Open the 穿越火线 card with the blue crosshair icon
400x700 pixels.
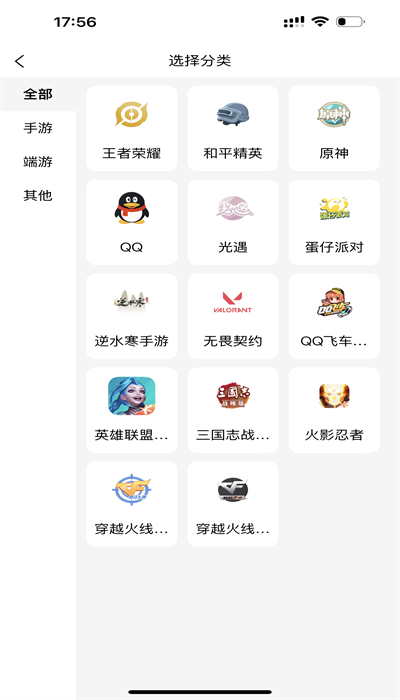click(132, 504)
